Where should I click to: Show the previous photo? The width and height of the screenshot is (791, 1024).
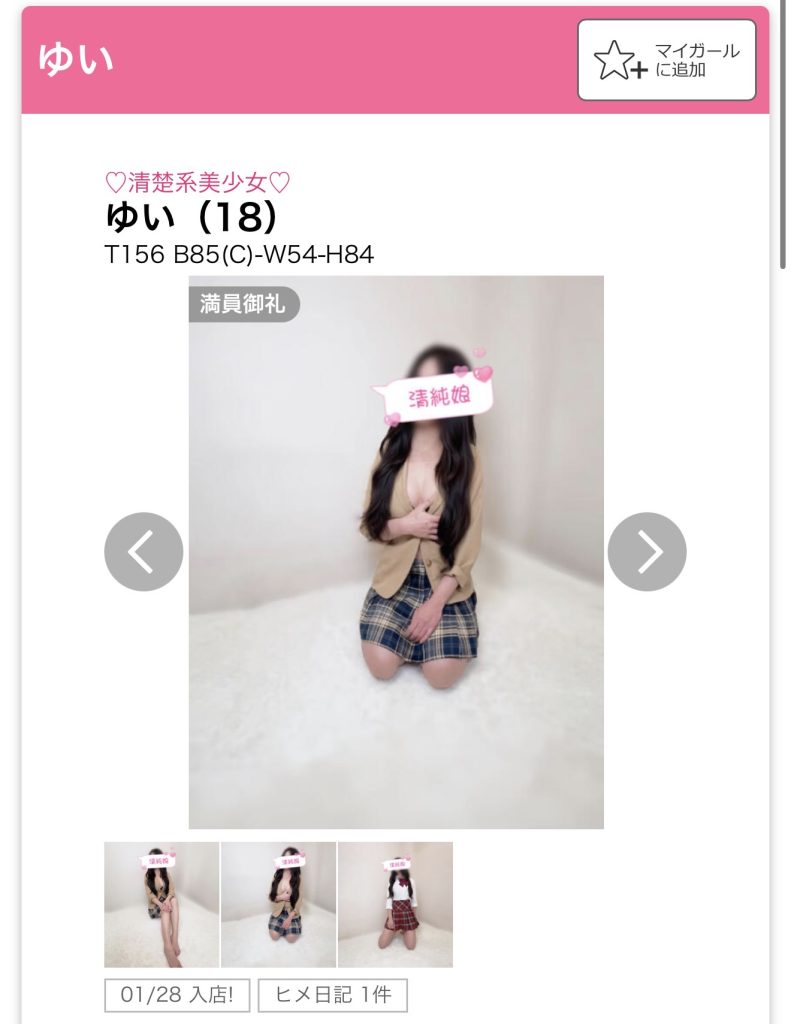tap(143, 552)
